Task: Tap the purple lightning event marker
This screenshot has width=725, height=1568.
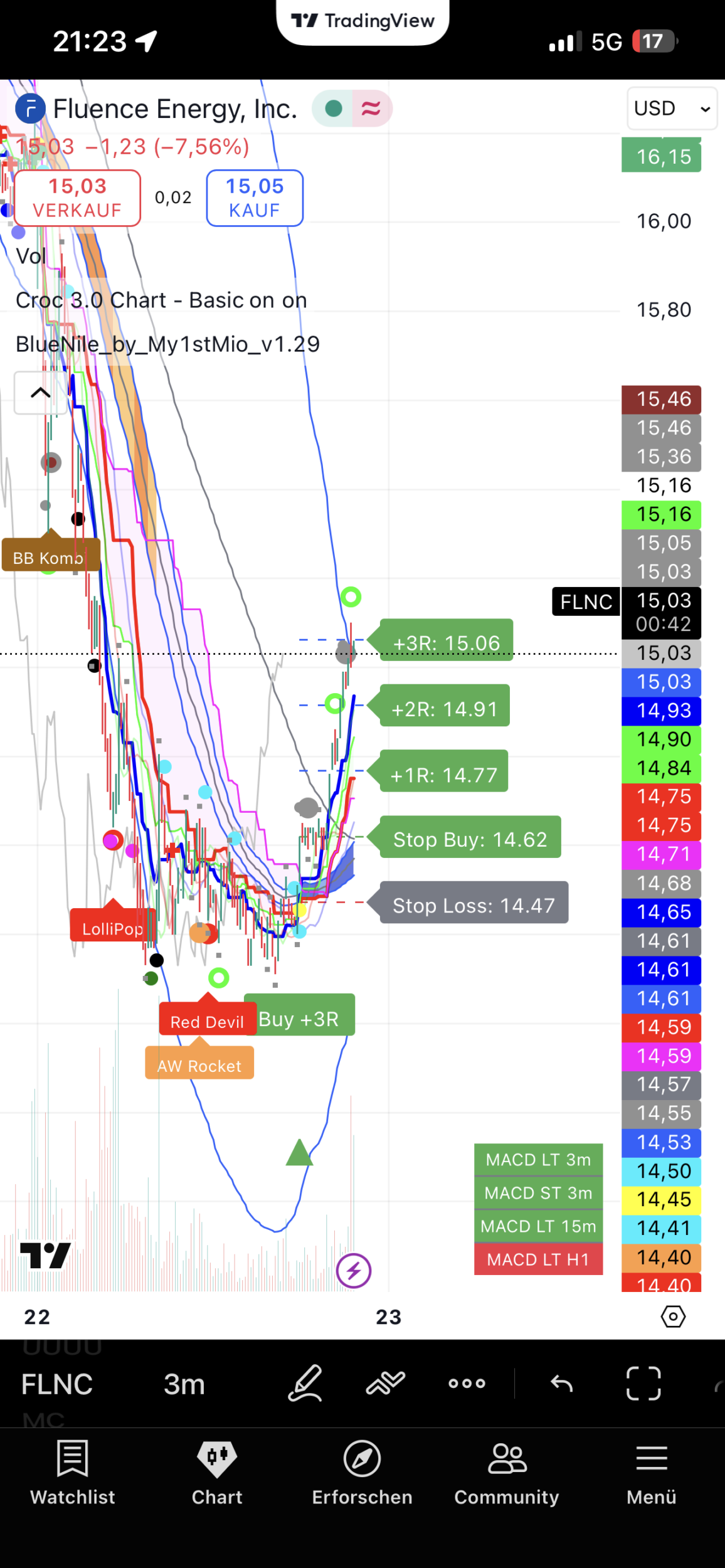Action: tap(354, 1271)
